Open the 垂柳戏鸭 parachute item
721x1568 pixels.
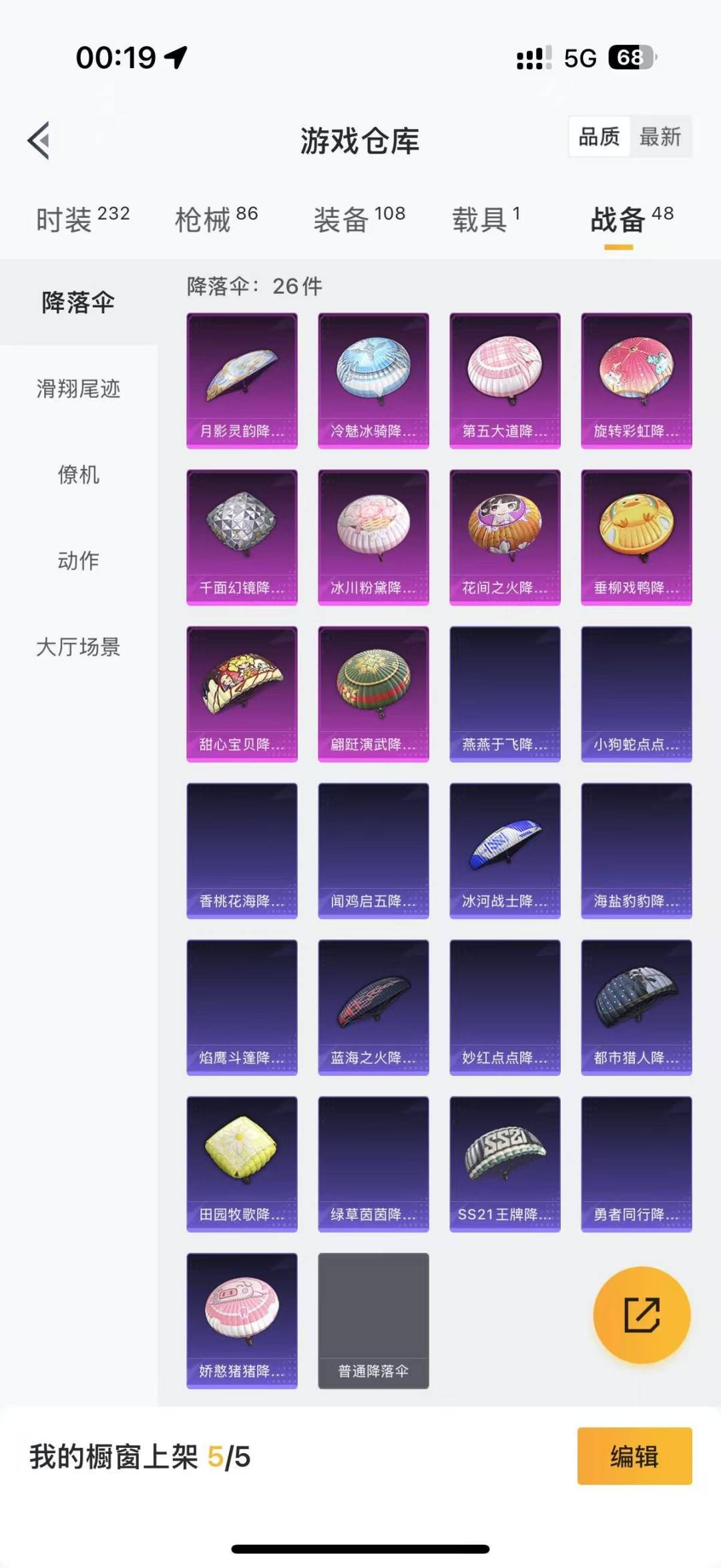click(636, 538)
